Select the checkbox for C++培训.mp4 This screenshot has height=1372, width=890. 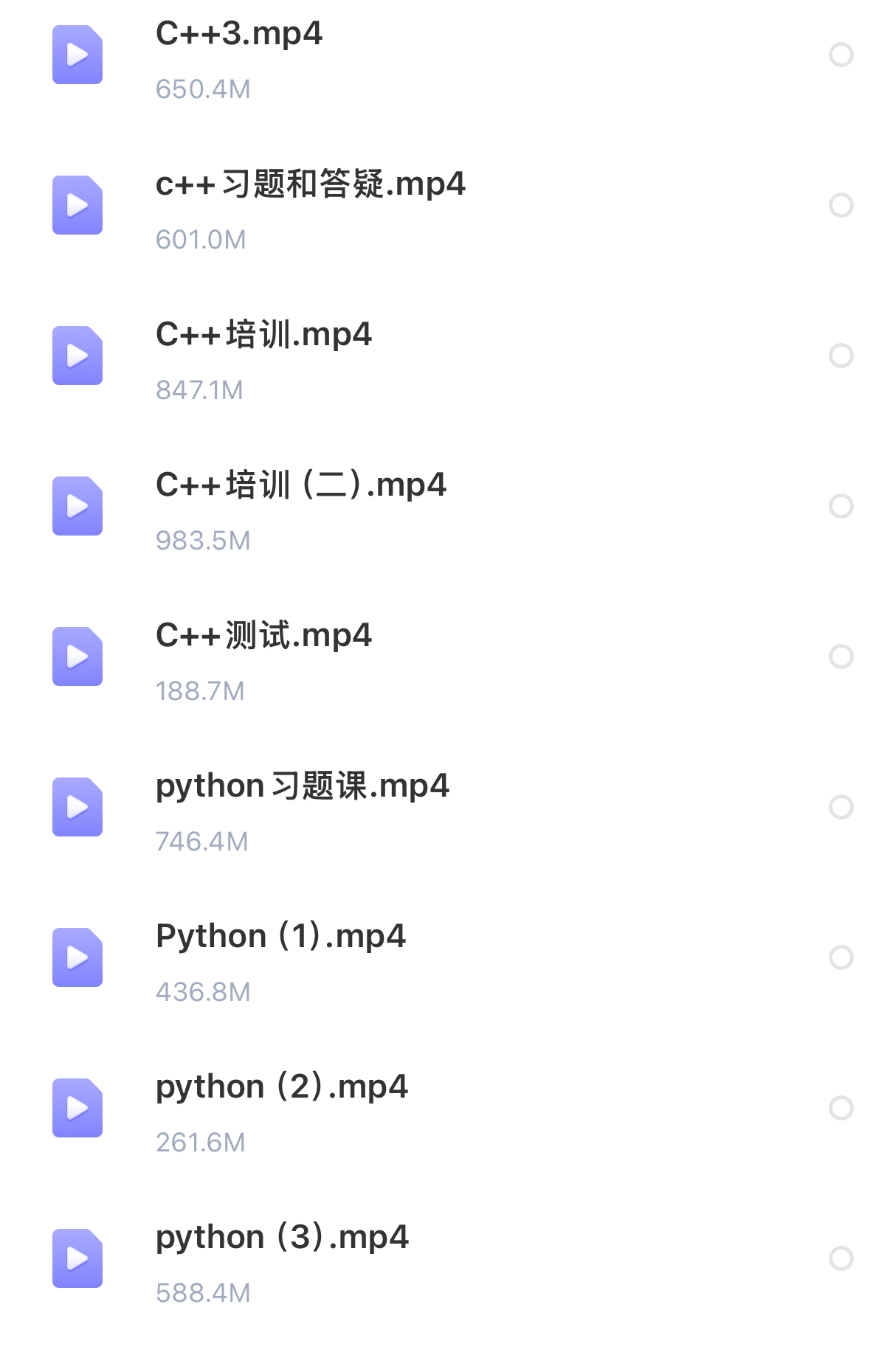841,355
